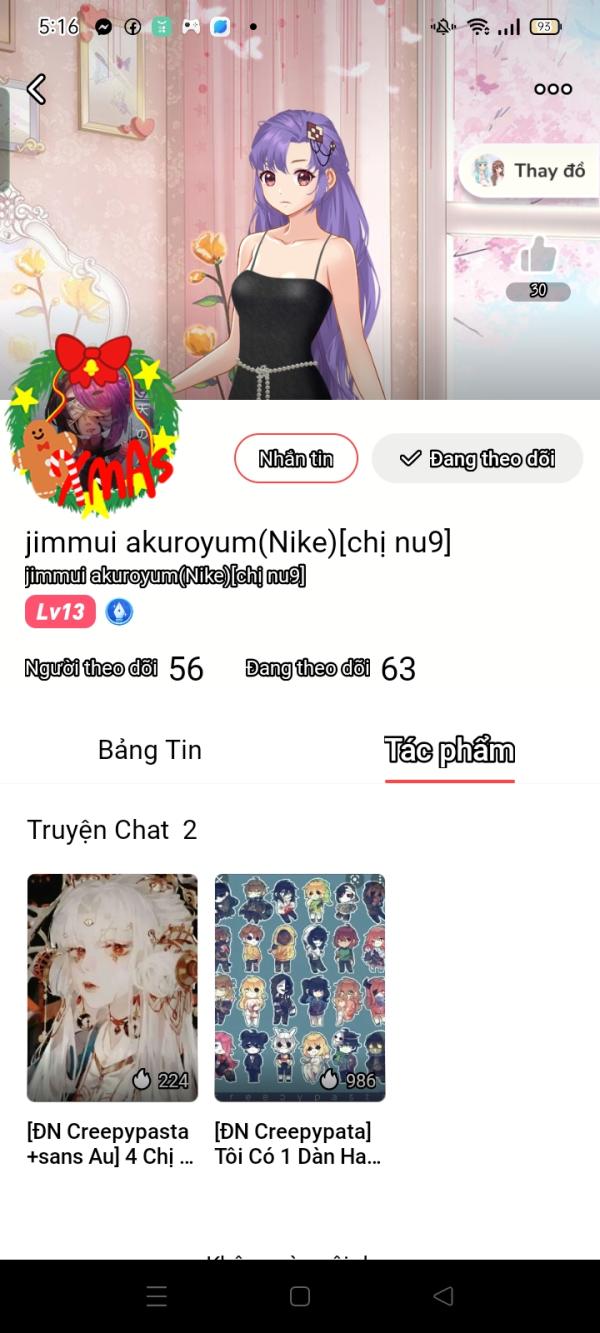Select the Tác phẩm tab
This screenshot has height=1333, width=600.
coord(449,750)
